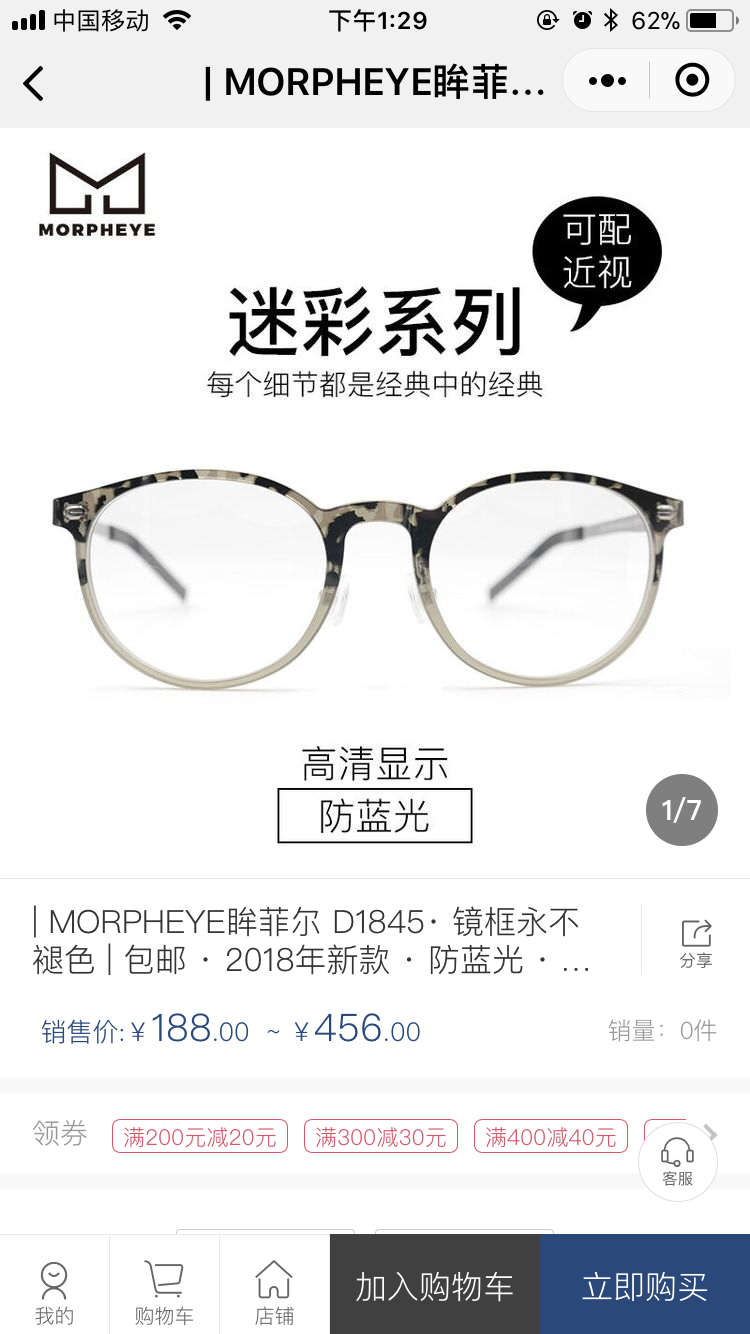Go back using the top-left arrow

pos(34,83)
